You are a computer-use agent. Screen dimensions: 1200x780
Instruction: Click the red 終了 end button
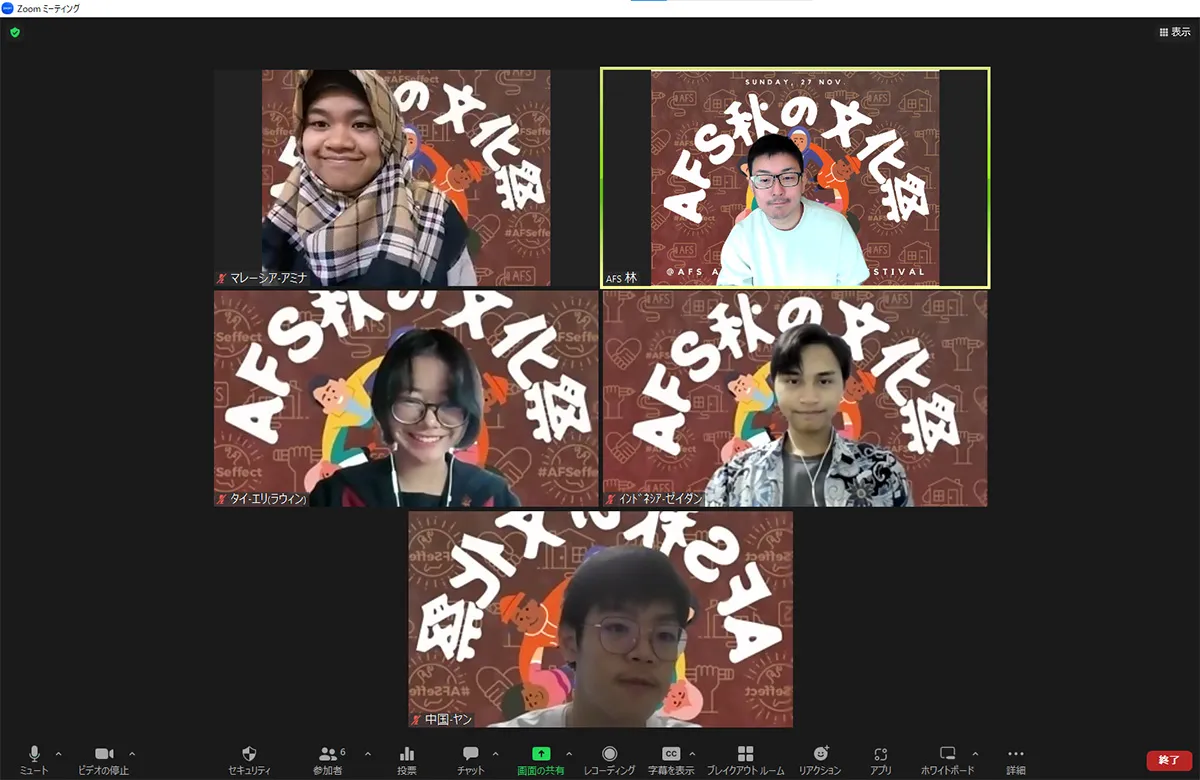click(1168, 760)
